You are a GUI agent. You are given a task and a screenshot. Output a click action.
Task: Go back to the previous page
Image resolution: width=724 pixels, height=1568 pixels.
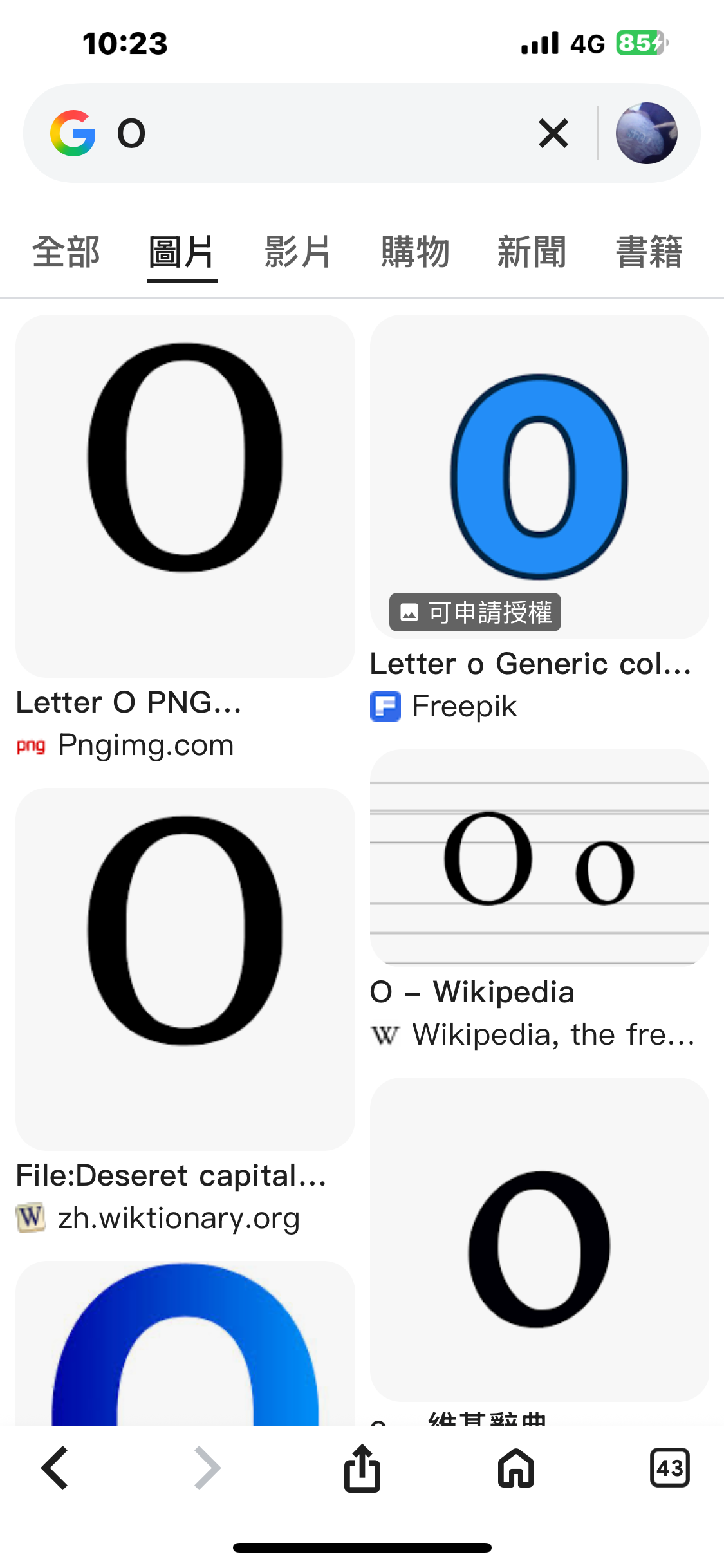(55, 1468)
